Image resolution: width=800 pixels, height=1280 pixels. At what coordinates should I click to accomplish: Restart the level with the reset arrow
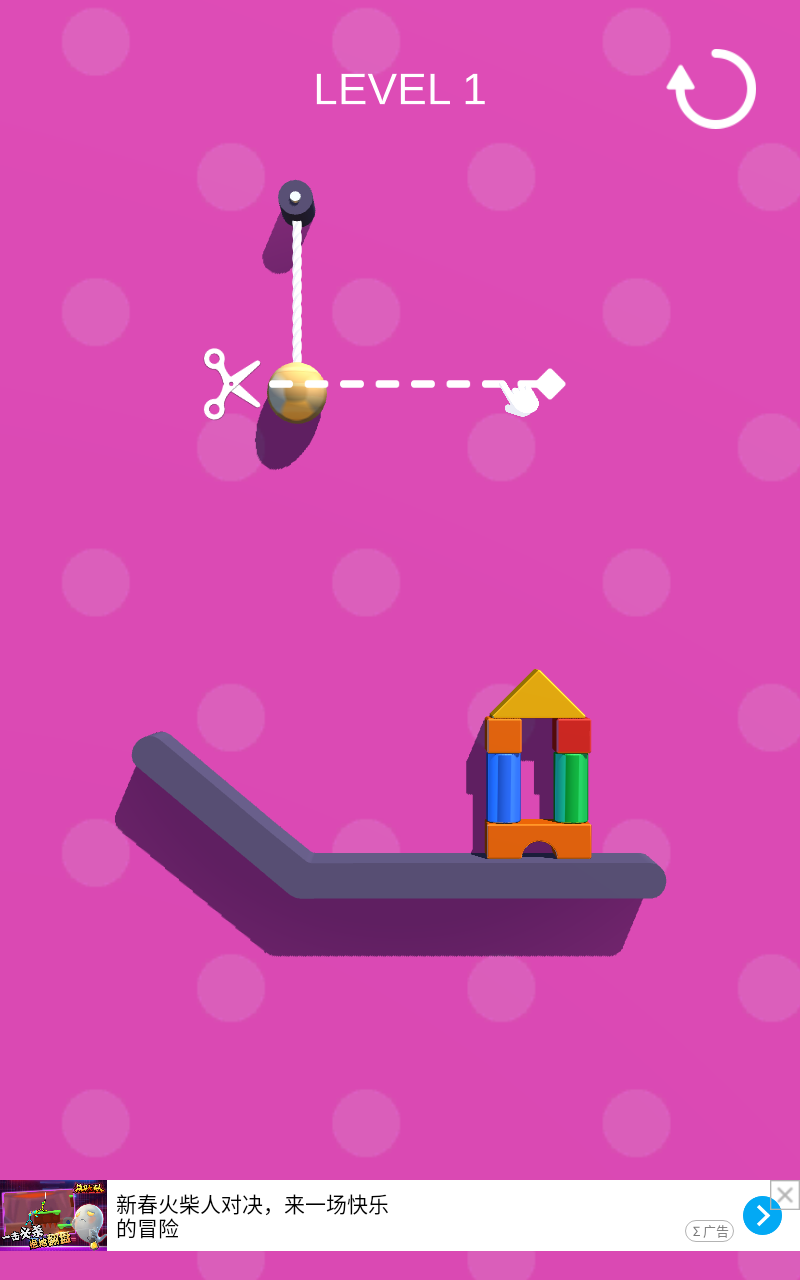(x=713, y=88)
